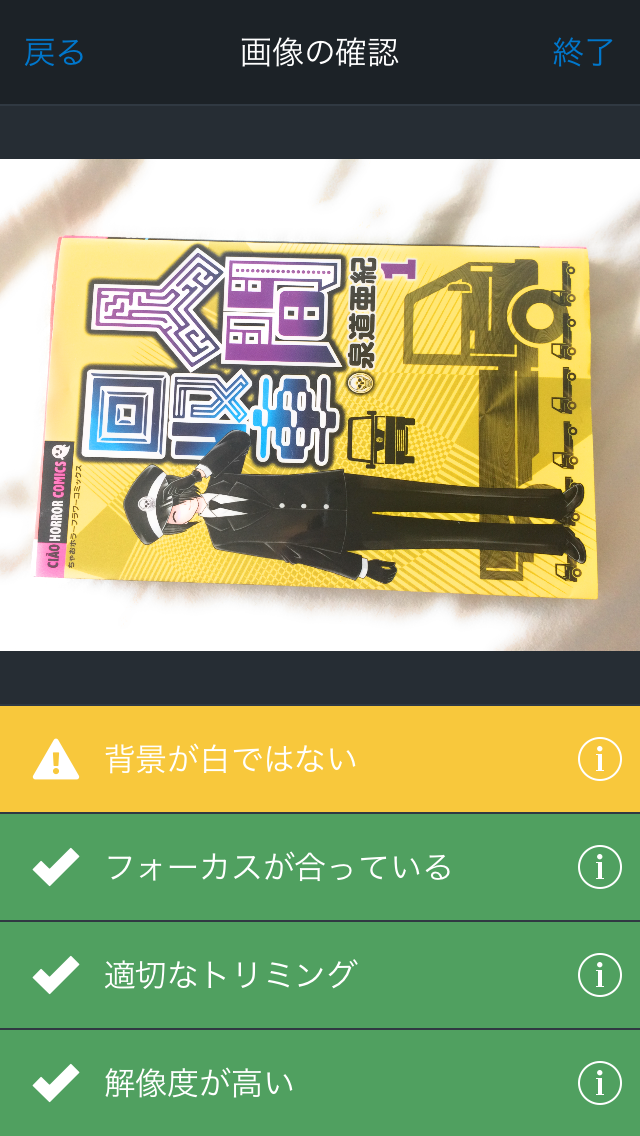Open info for 背景が白ではない warning
This screenshot has width=640, height=1136.
(x=599, y=759)
